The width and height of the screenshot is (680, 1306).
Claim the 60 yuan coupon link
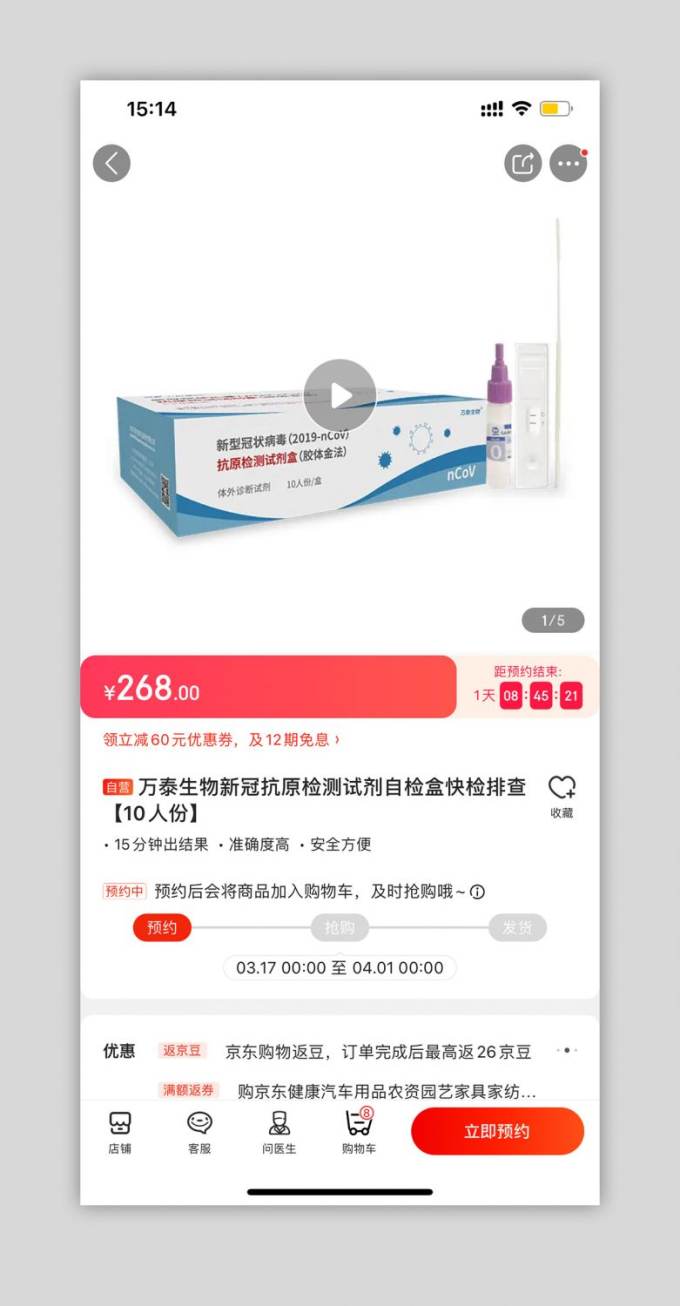(x=221, y=740)
